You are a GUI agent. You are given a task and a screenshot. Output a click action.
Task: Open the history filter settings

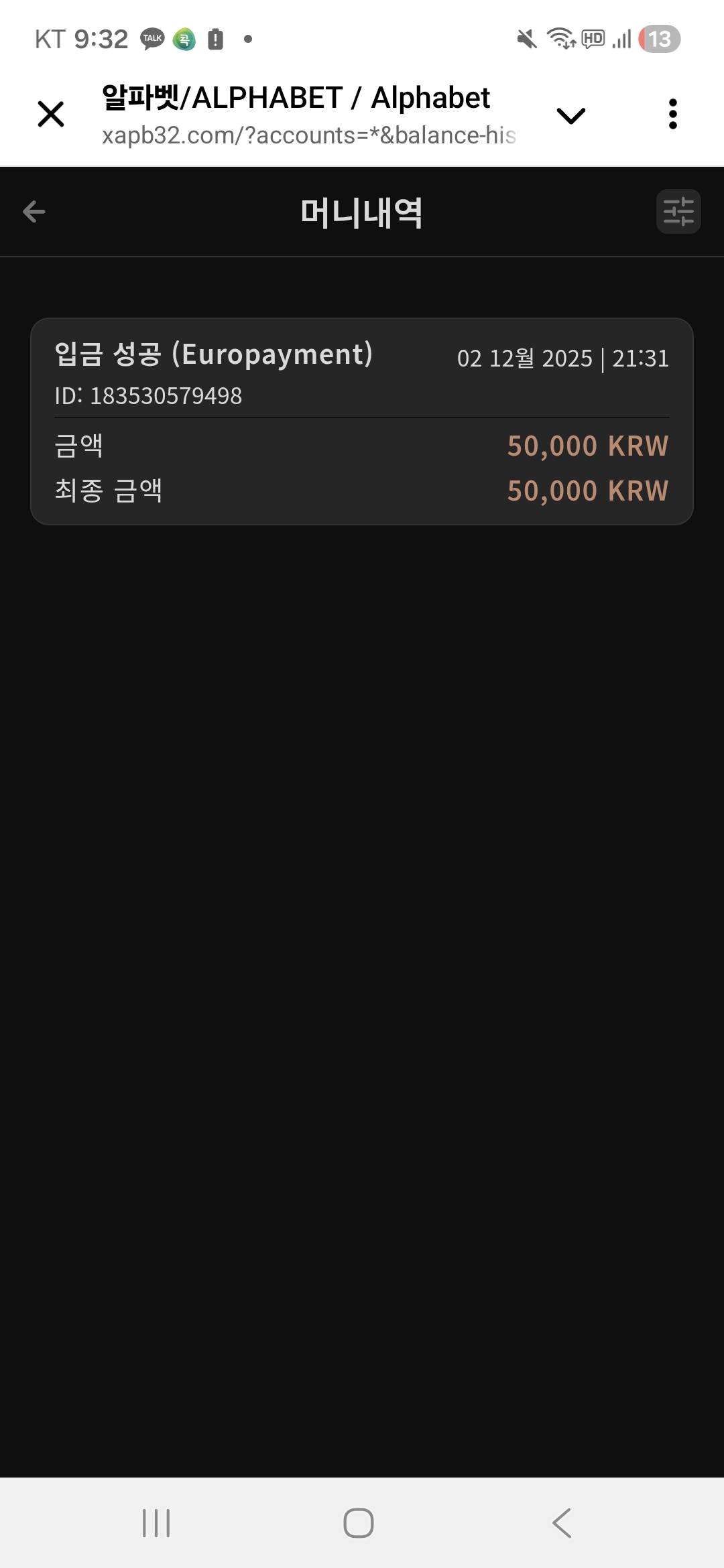pyautogui.click(x=678, y=212)
